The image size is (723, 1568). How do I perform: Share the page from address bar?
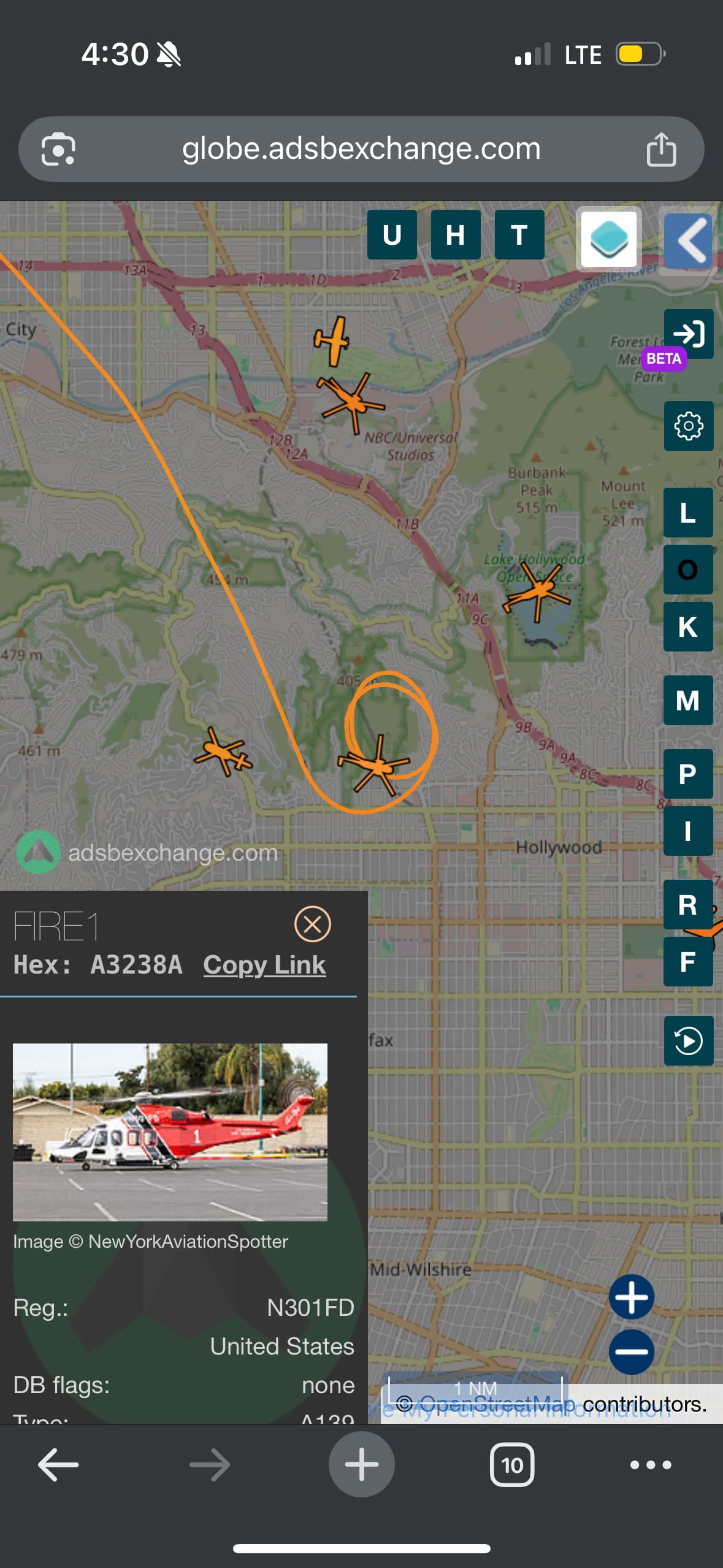click(660, 149)
